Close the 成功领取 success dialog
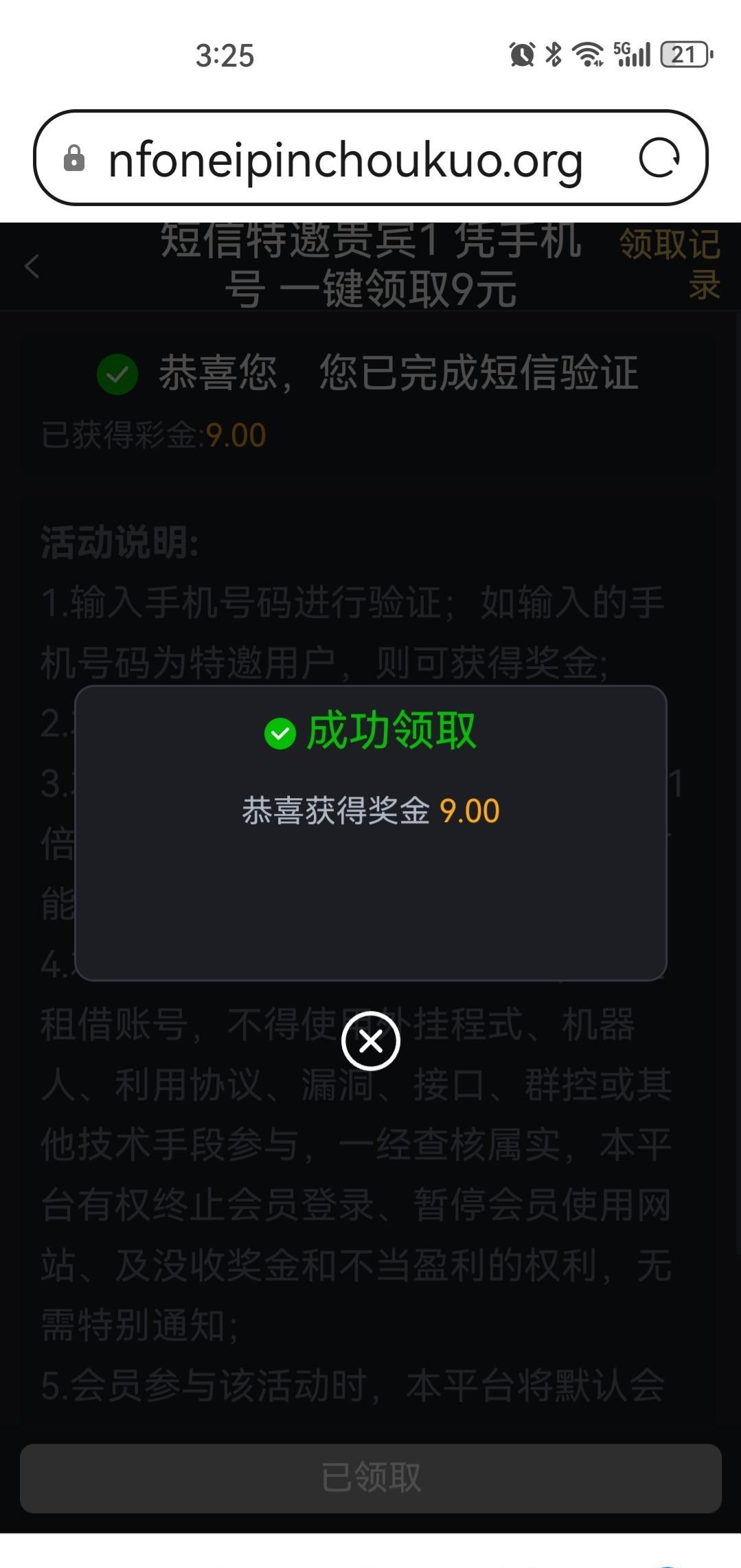 click(x=370, y=1041)
